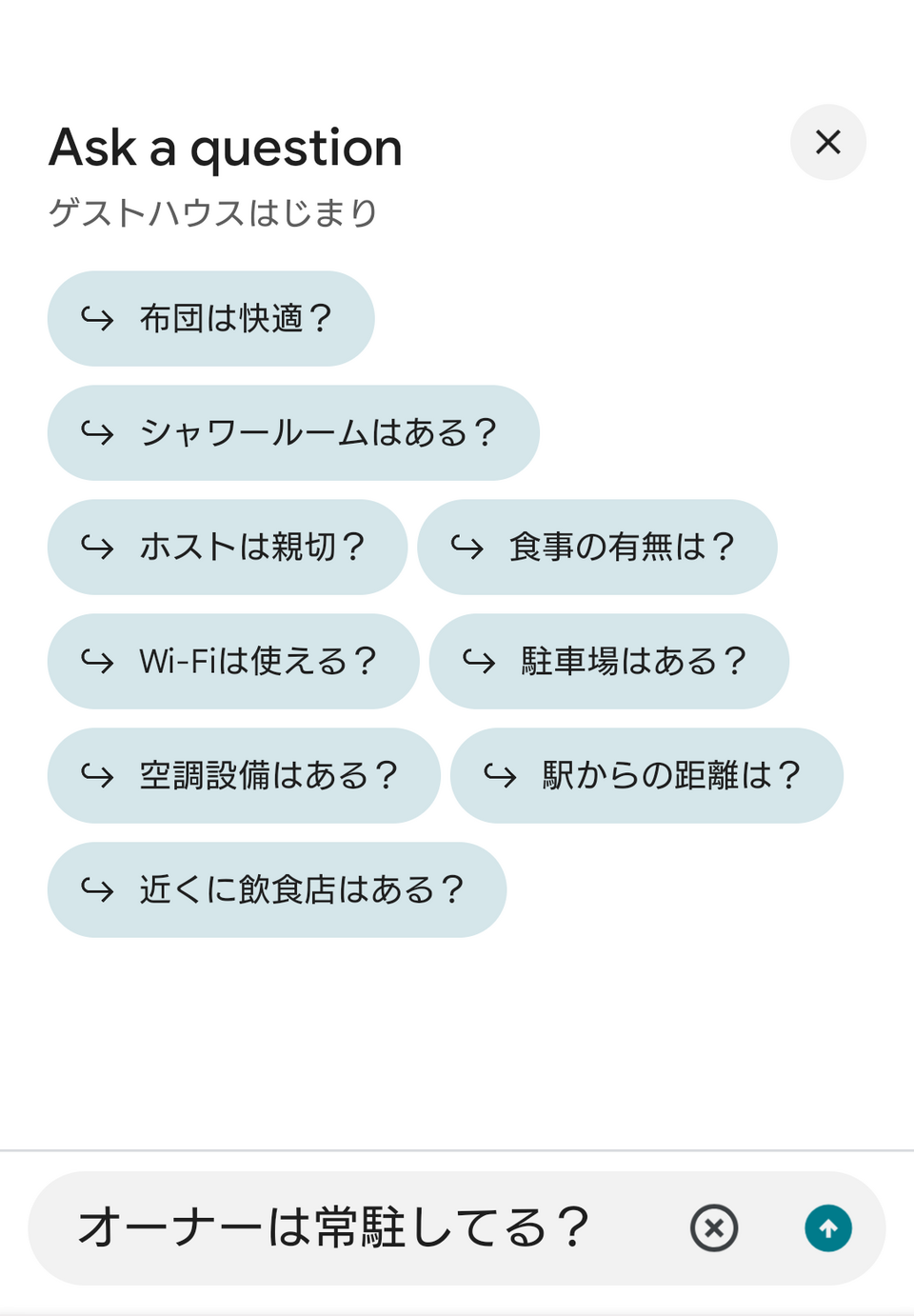The width and height of the screenshot is (914, 1316).
Task: Tap the reply arrow inside the 布団は快適？ chip
Action: pyautogui.click(x=98, y=318)
